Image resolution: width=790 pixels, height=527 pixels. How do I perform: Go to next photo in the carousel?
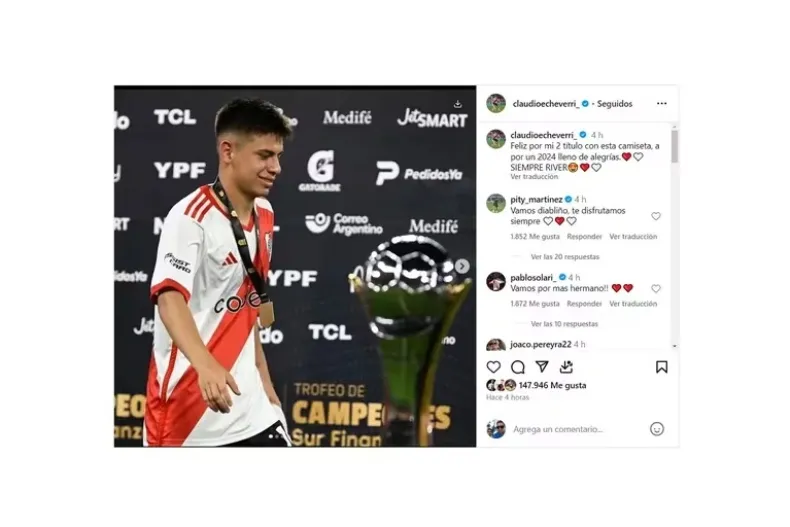462,266
